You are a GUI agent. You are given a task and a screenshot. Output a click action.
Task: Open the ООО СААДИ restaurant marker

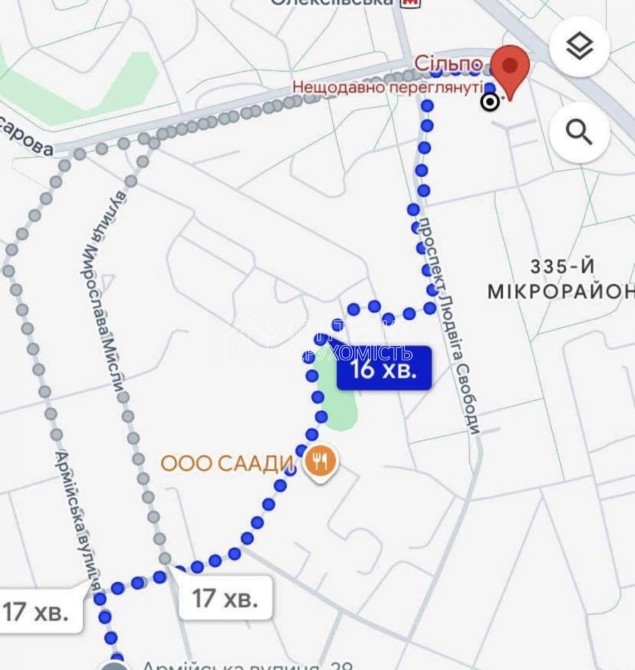(321, 462)
